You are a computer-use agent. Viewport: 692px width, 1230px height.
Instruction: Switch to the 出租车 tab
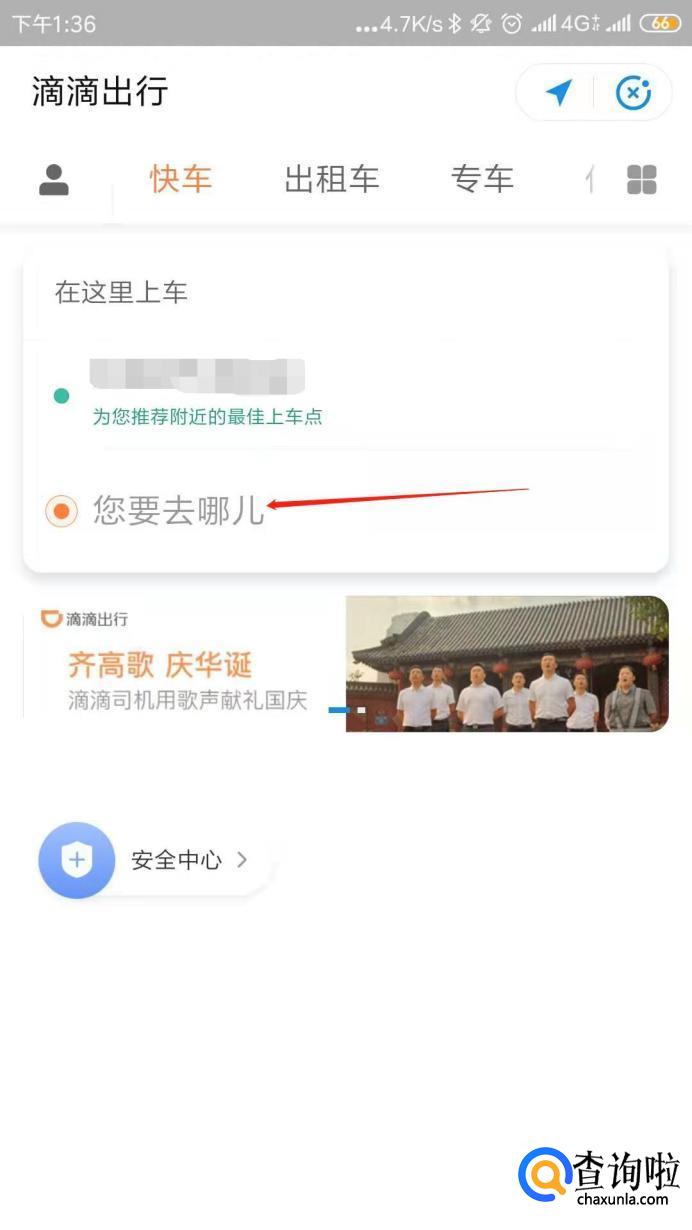[x=332, y=180]
